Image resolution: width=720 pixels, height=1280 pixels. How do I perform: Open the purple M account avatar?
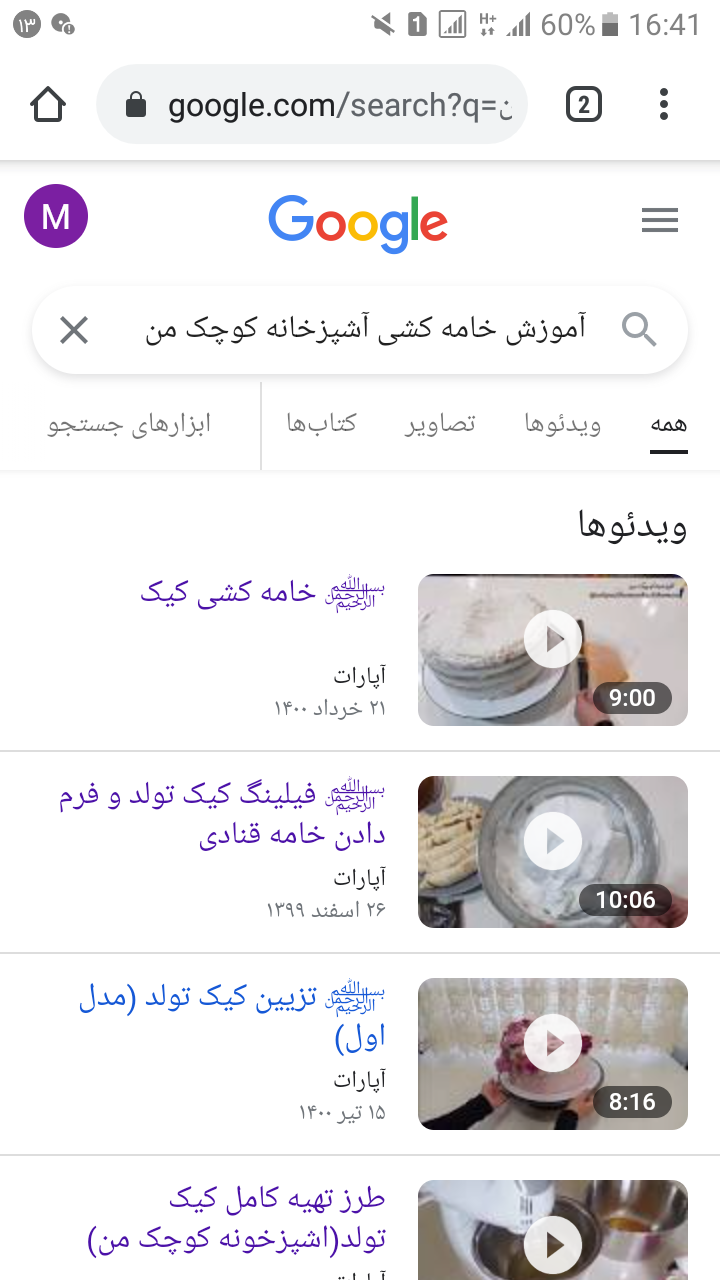[x=56, y=216]
